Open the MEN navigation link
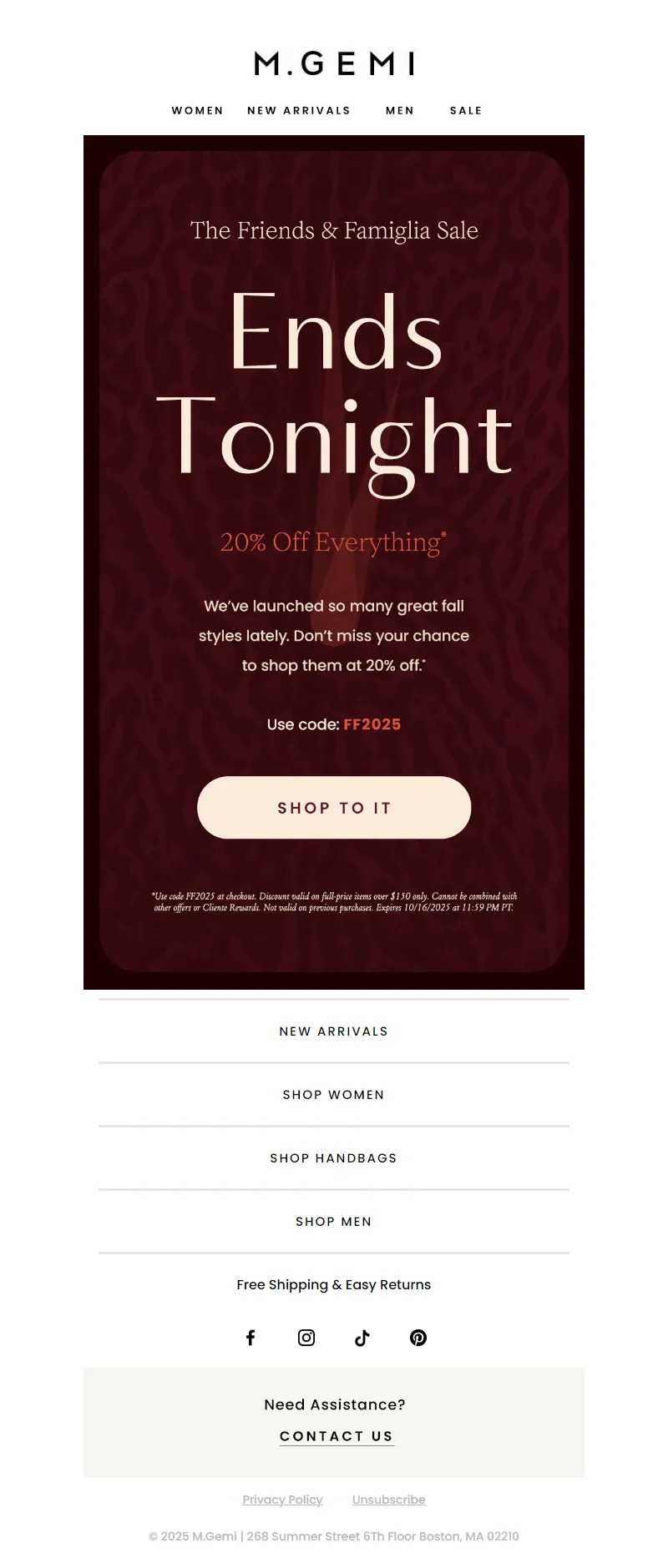668x1568 pixels. click(400, 110)
